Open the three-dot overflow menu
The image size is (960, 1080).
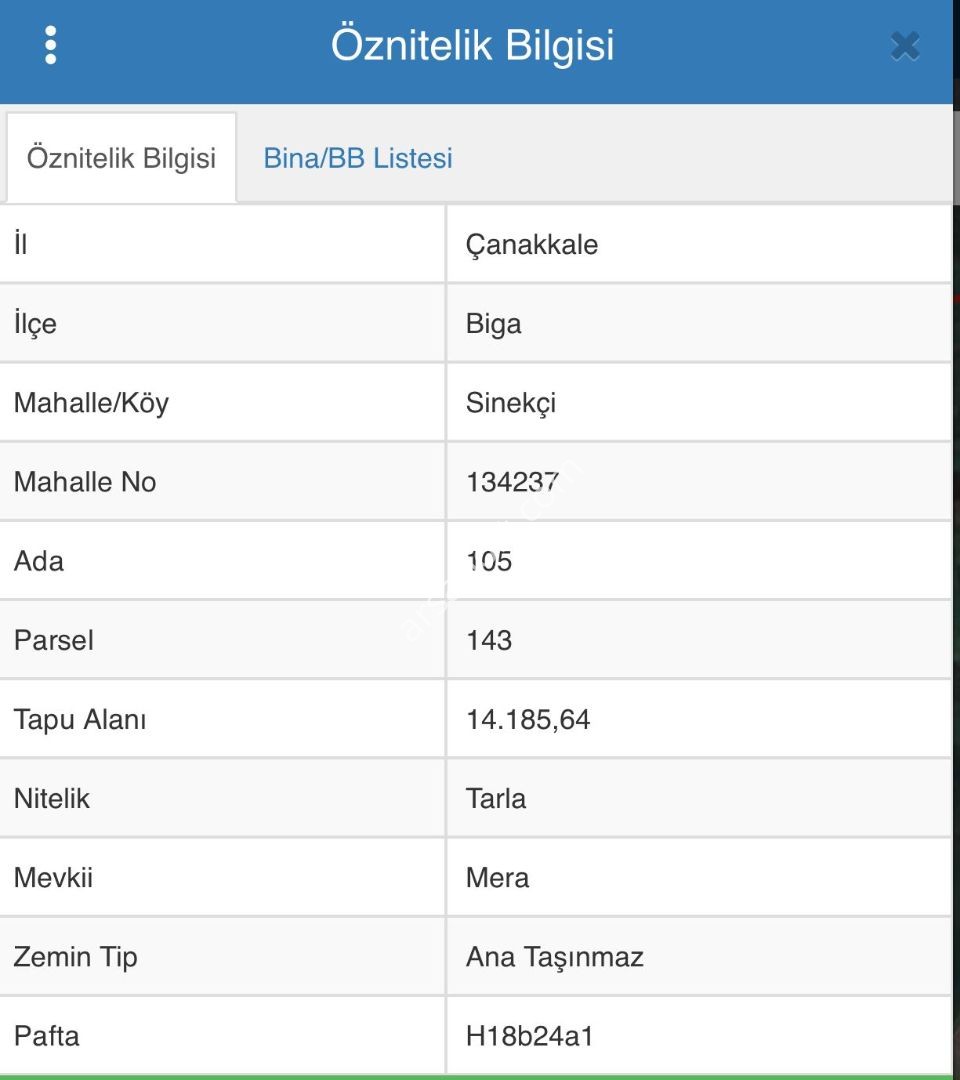click(x=51, y=46)
